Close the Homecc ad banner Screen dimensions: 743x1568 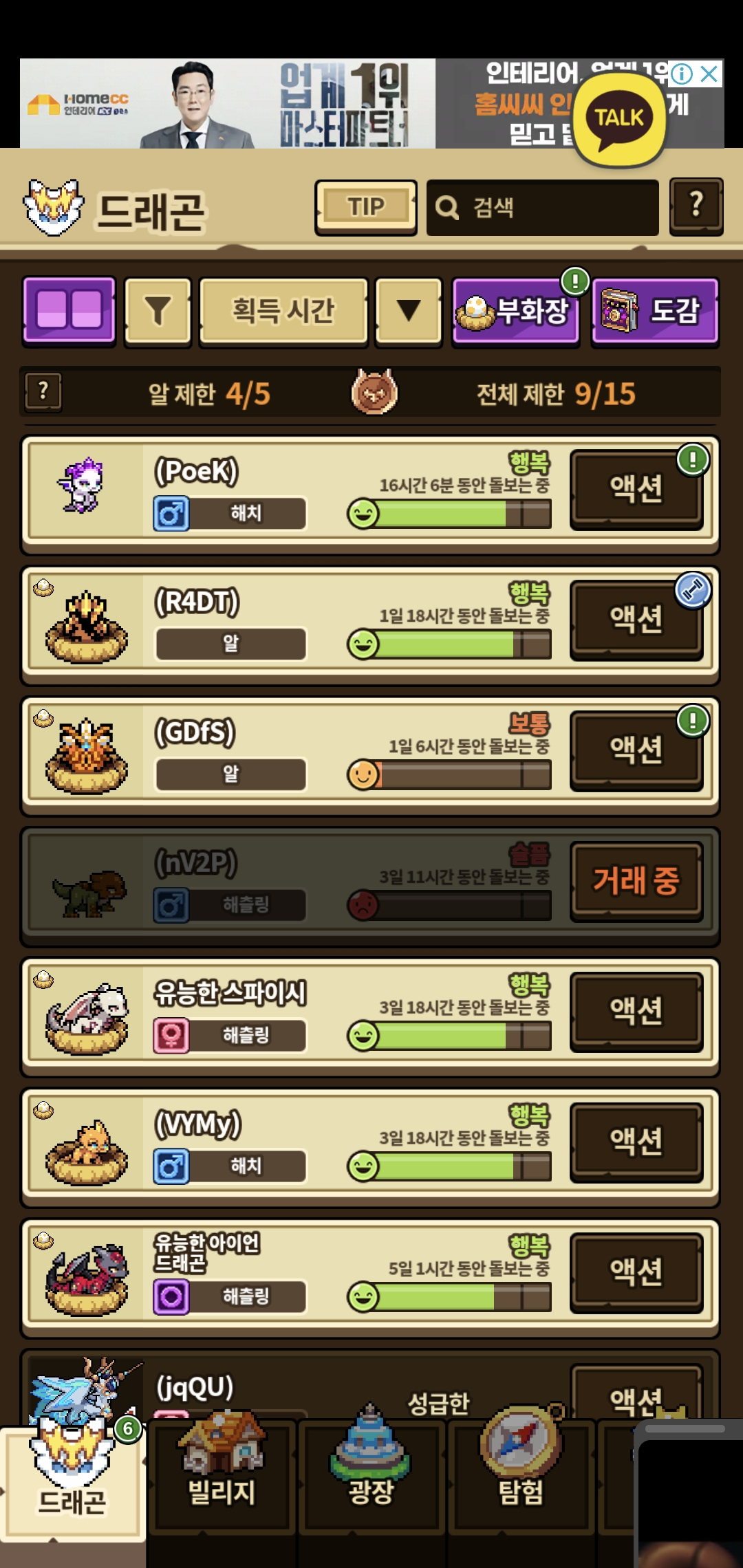pos(709,73)
